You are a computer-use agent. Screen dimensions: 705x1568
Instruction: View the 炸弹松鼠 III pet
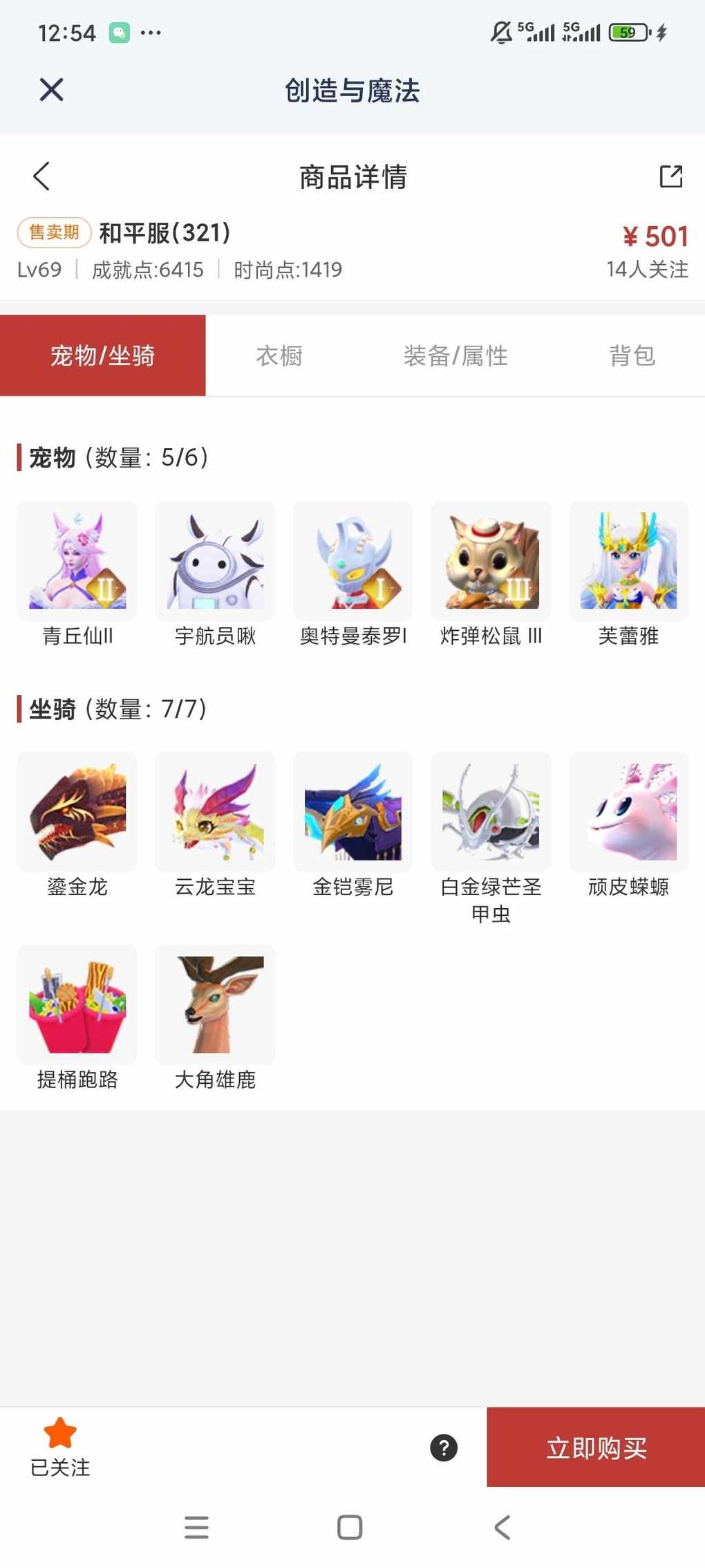point(491,561)
